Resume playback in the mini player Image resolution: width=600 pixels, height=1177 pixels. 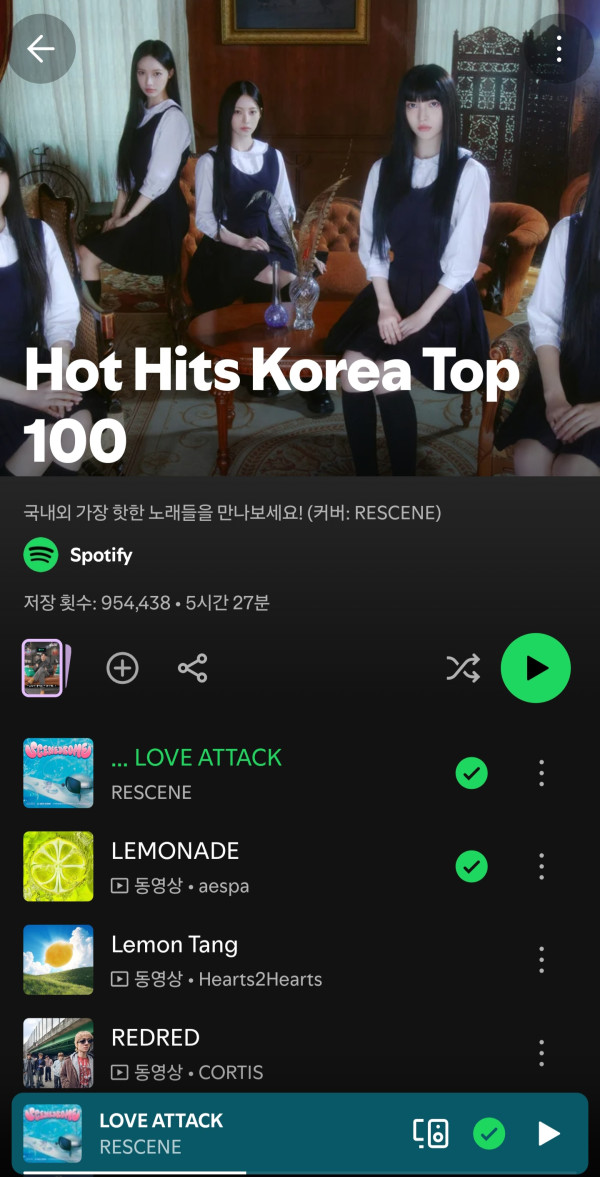[549, 1133]
